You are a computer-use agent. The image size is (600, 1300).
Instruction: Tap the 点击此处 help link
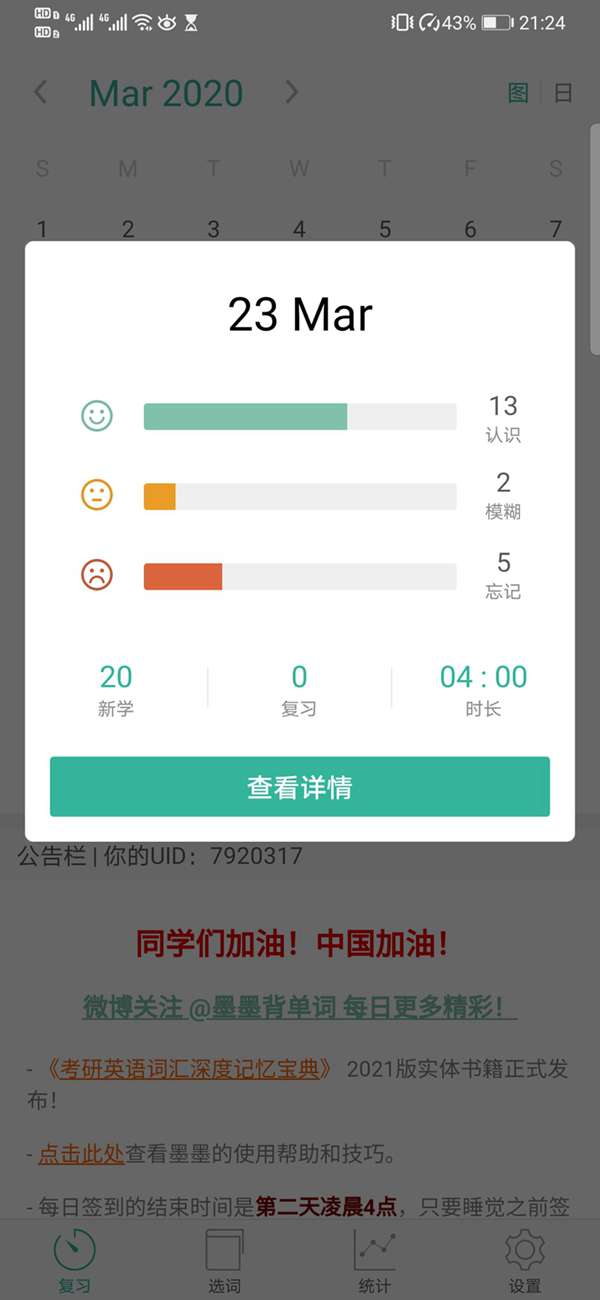(81, 1154)
